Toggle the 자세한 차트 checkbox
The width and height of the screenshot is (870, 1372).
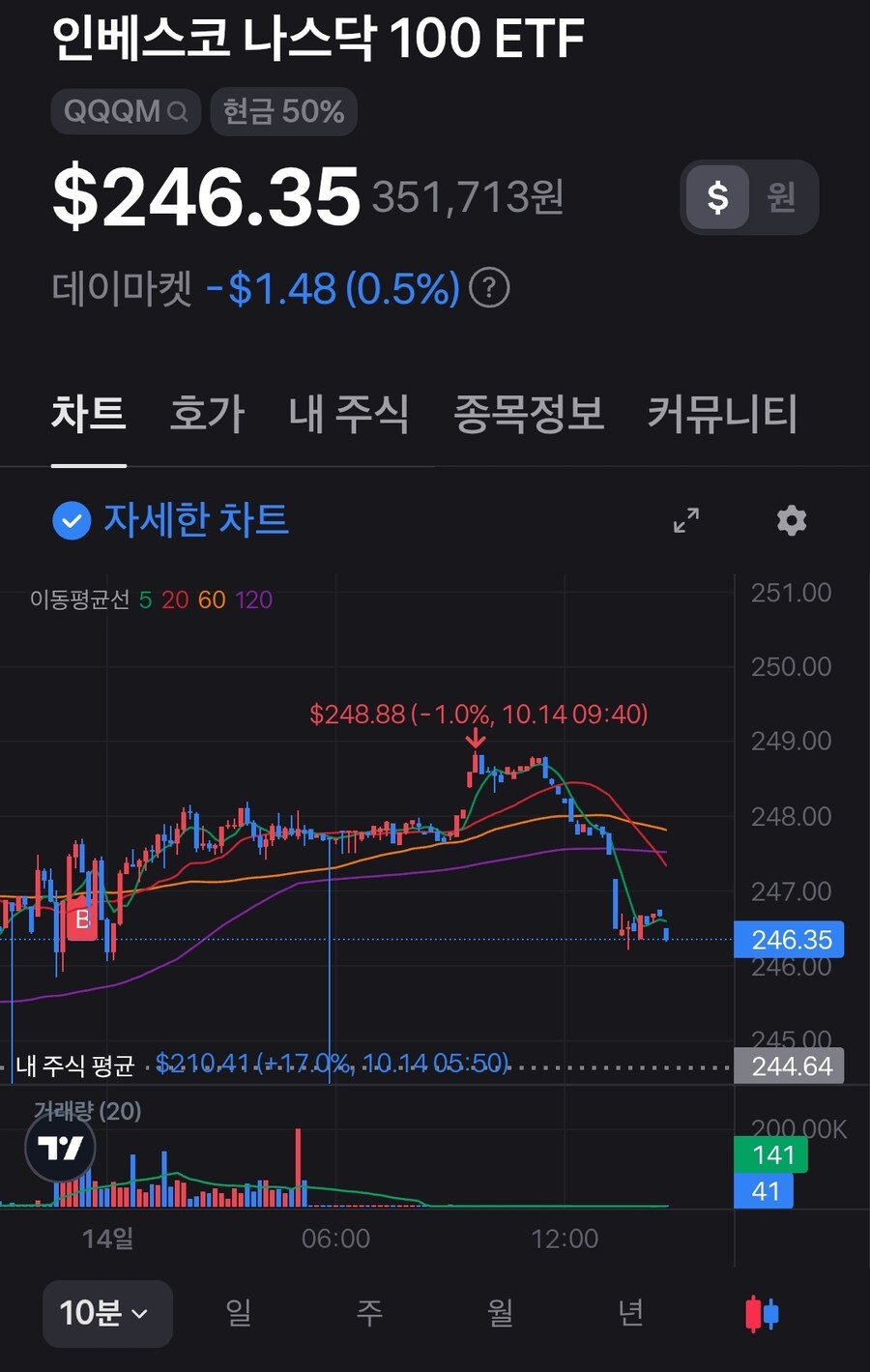72,520
